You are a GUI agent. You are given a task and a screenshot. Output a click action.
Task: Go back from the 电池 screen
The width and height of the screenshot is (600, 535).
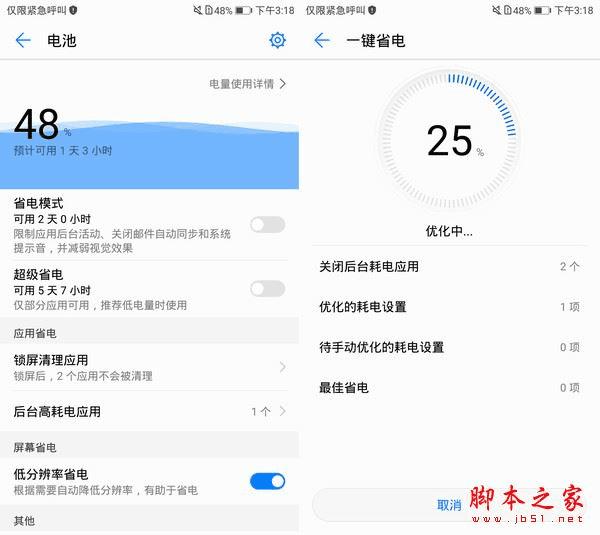coord(22,41)
